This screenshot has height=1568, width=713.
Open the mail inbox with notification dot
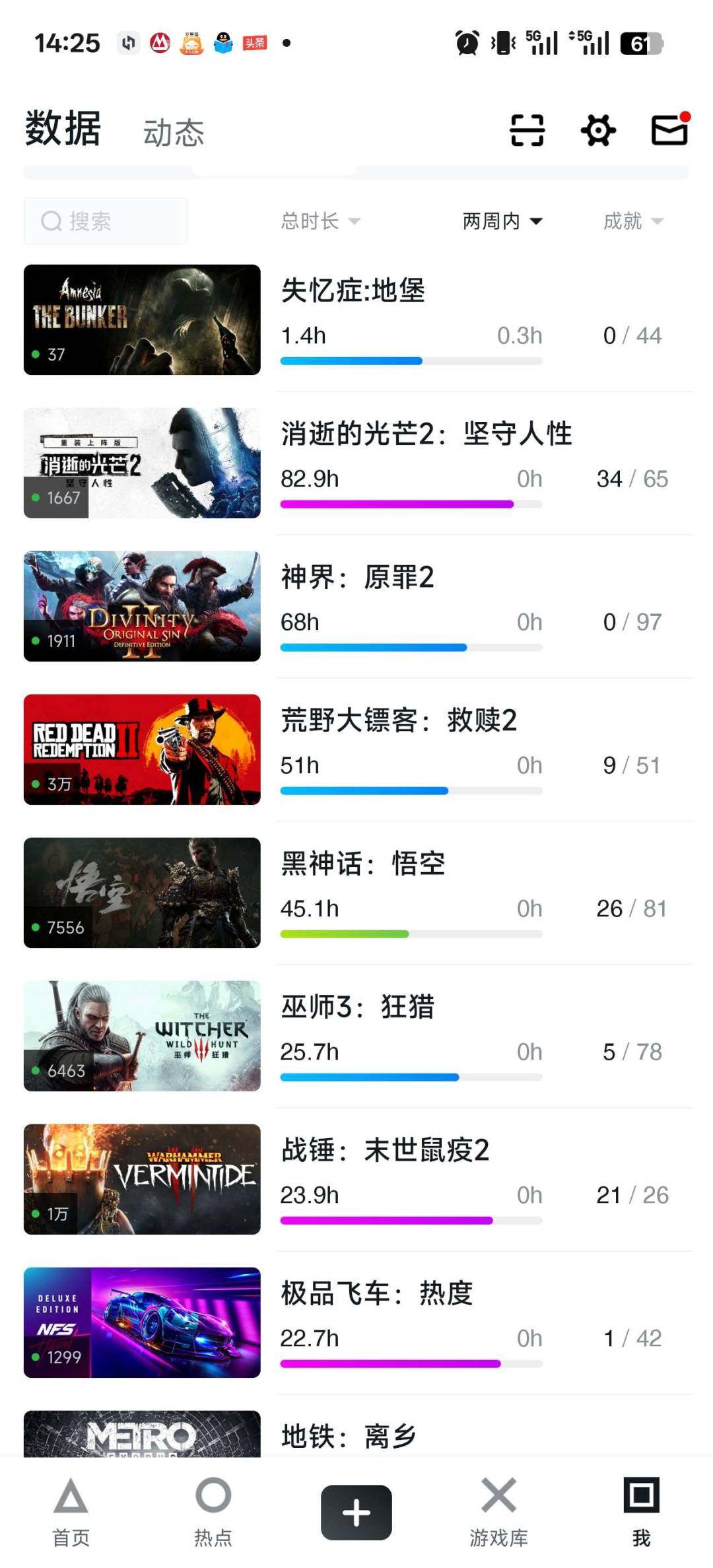pos(669,131)
